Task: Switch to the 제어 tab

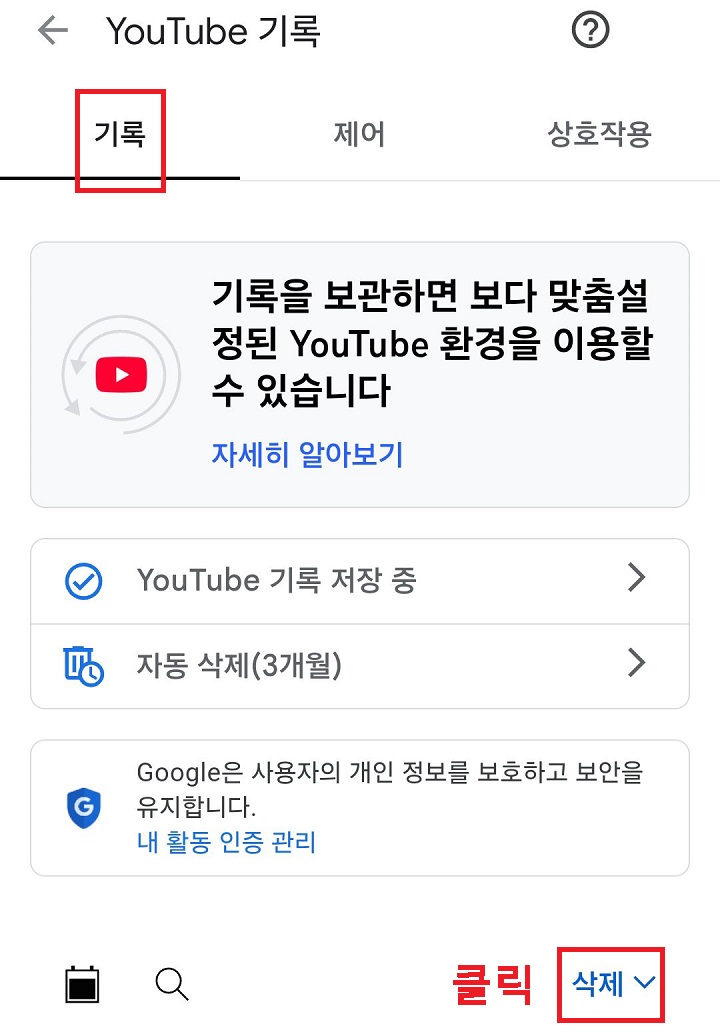Action: pyautogui.click(x=360, y=135)
